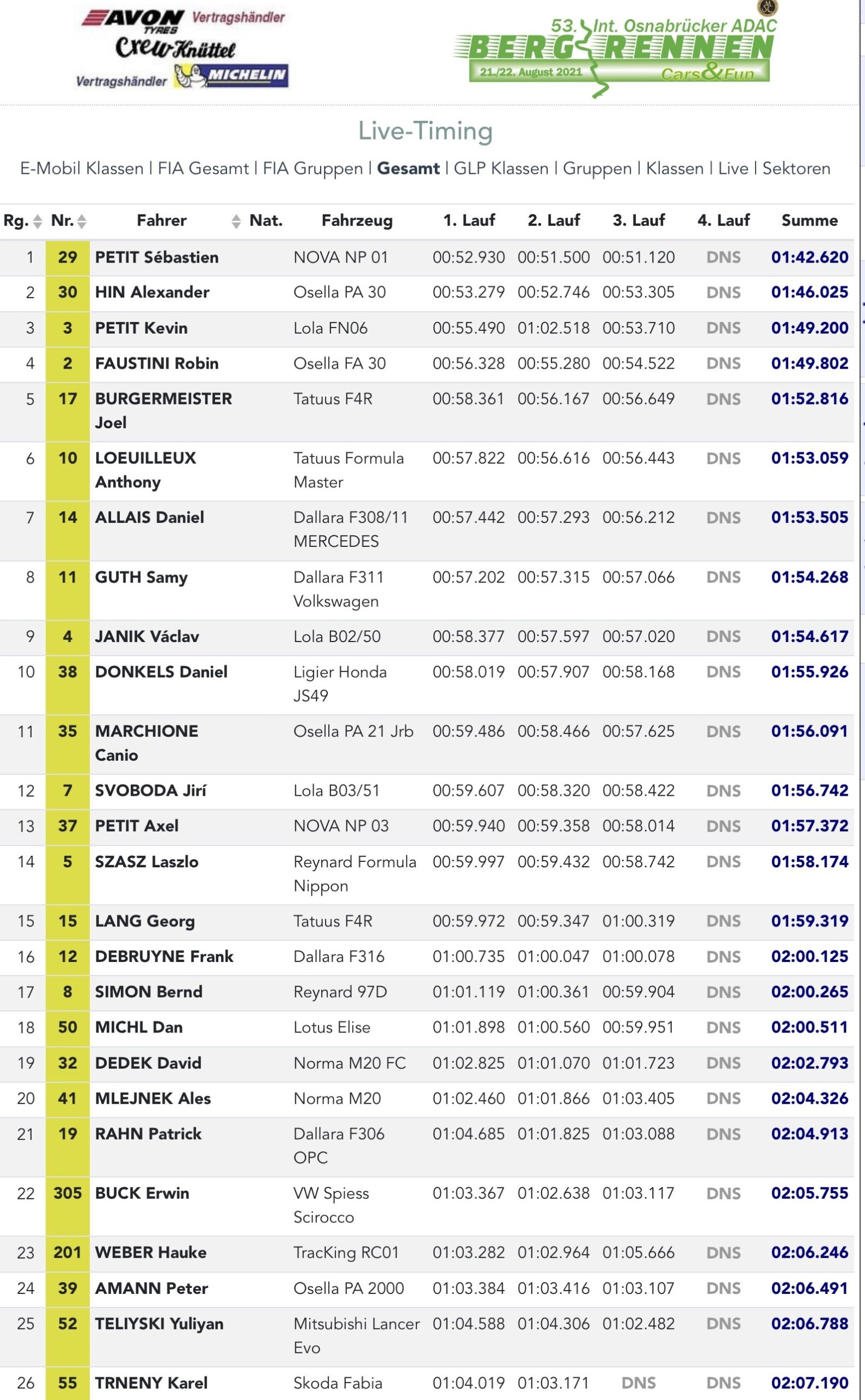Select the Gesamt overall view
865x1400 pixels.
point(408,168)
